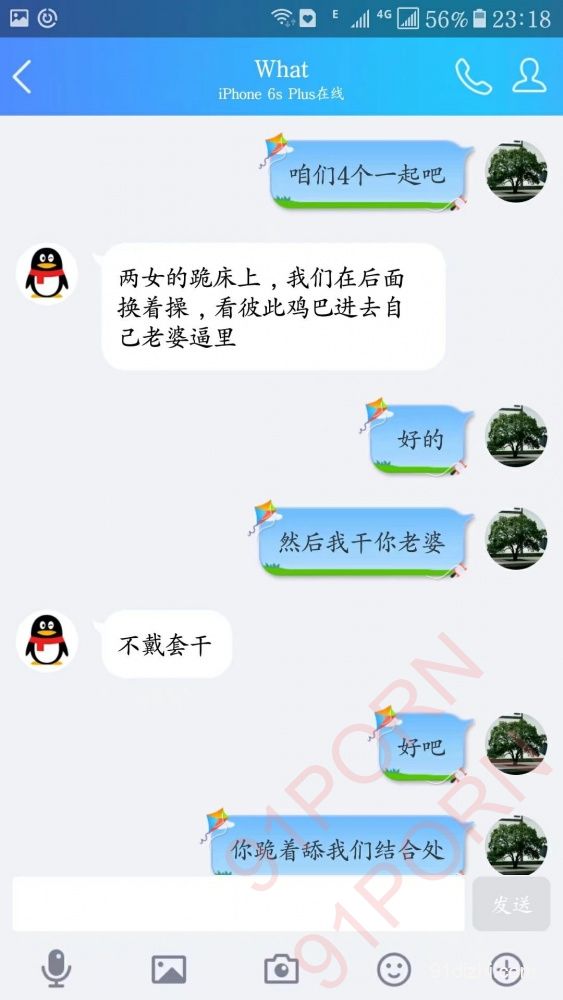The width and height of the screenshot is (563, 1000).
Task: Tap the 发送 send button
Action: click(x=511, y=904)
